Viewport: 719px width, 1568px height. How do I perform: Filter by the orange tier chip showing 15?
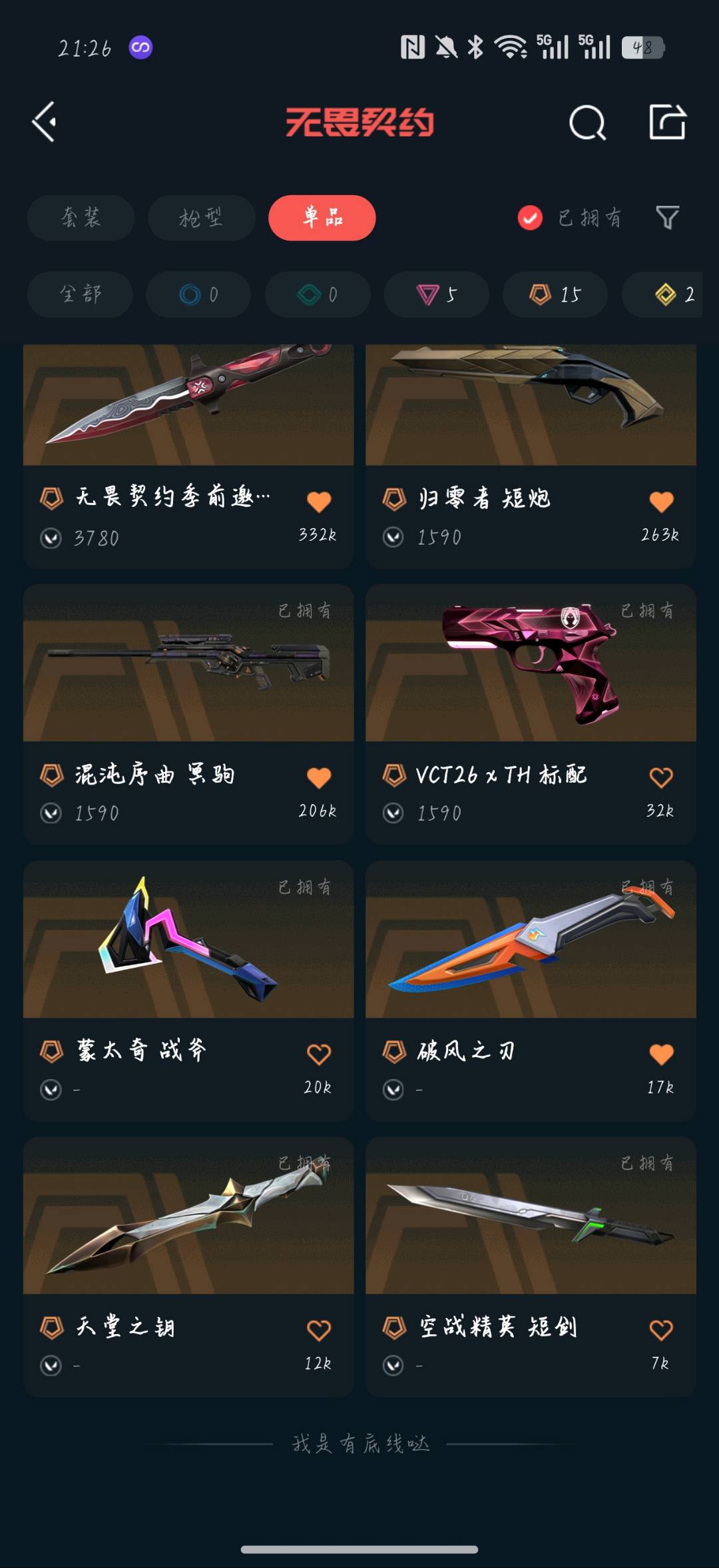555,294
